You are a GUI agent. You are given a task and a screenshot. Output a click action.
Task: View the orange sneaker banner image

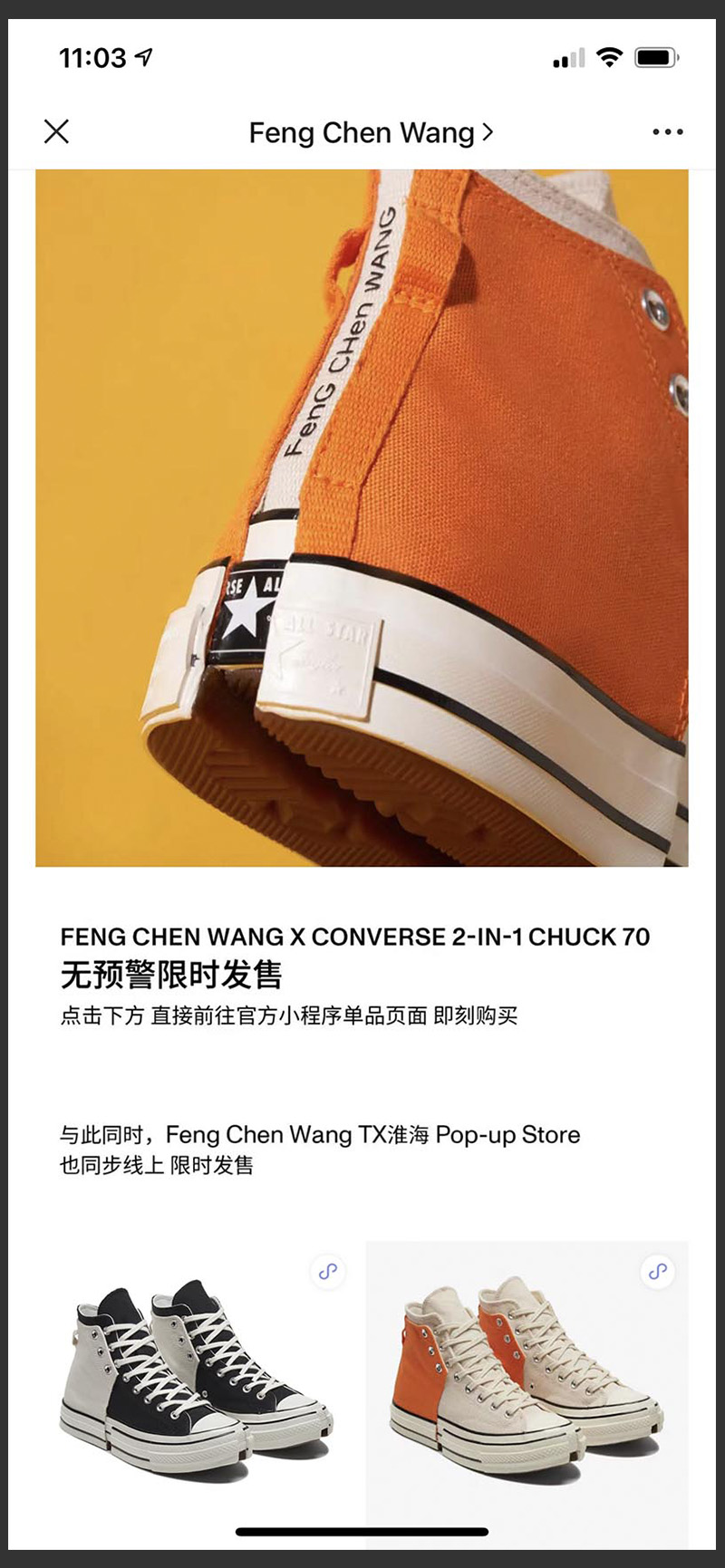click(362, 517)
